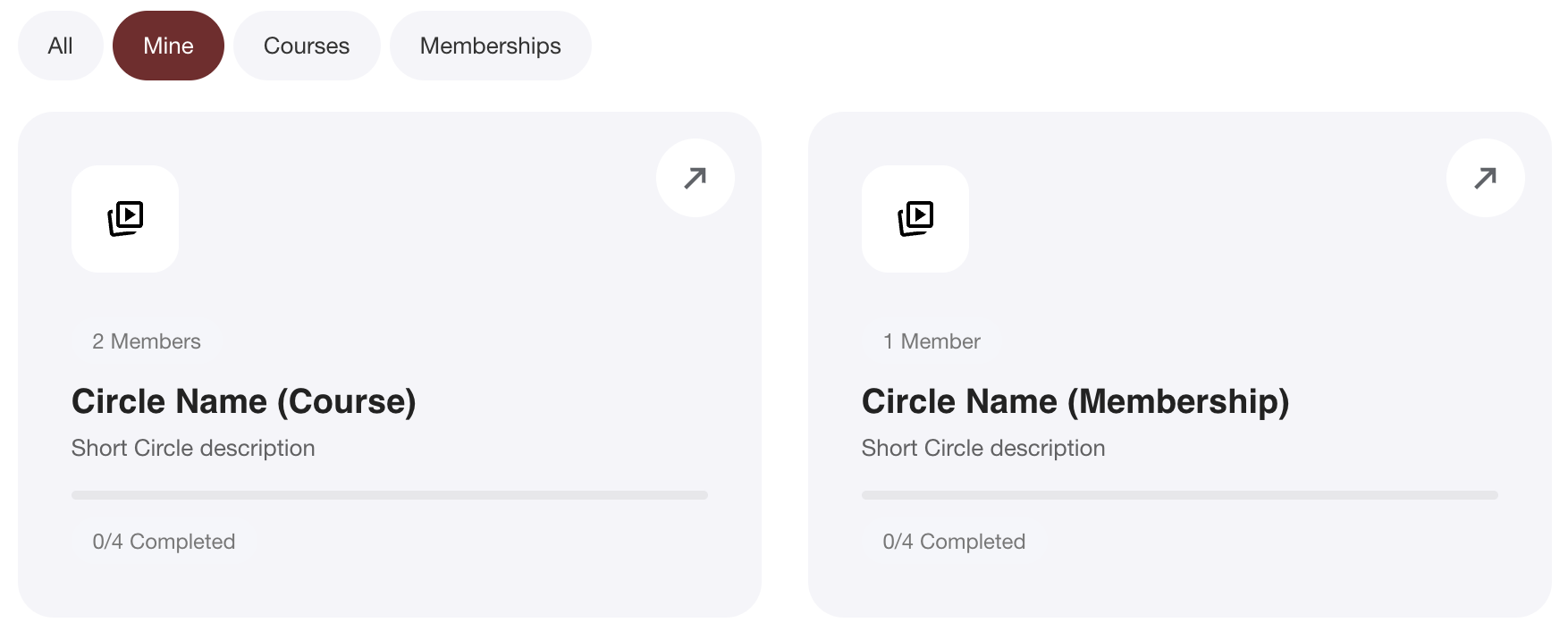
Task: Open arrow icon on Circle Name (Membership) card
Action: (x=1485, y=178)
